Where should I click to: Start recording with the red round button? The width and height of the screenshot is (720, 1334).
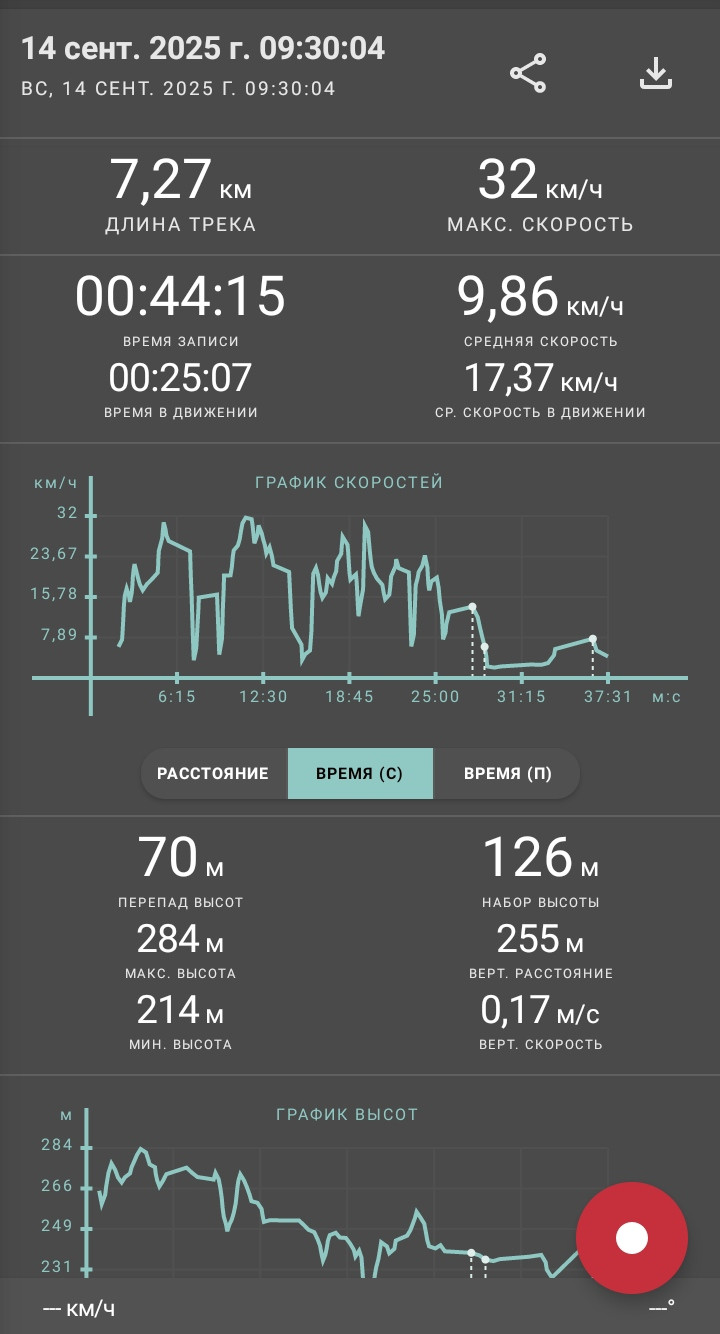pyautogui.click(x=632, y=1238)
